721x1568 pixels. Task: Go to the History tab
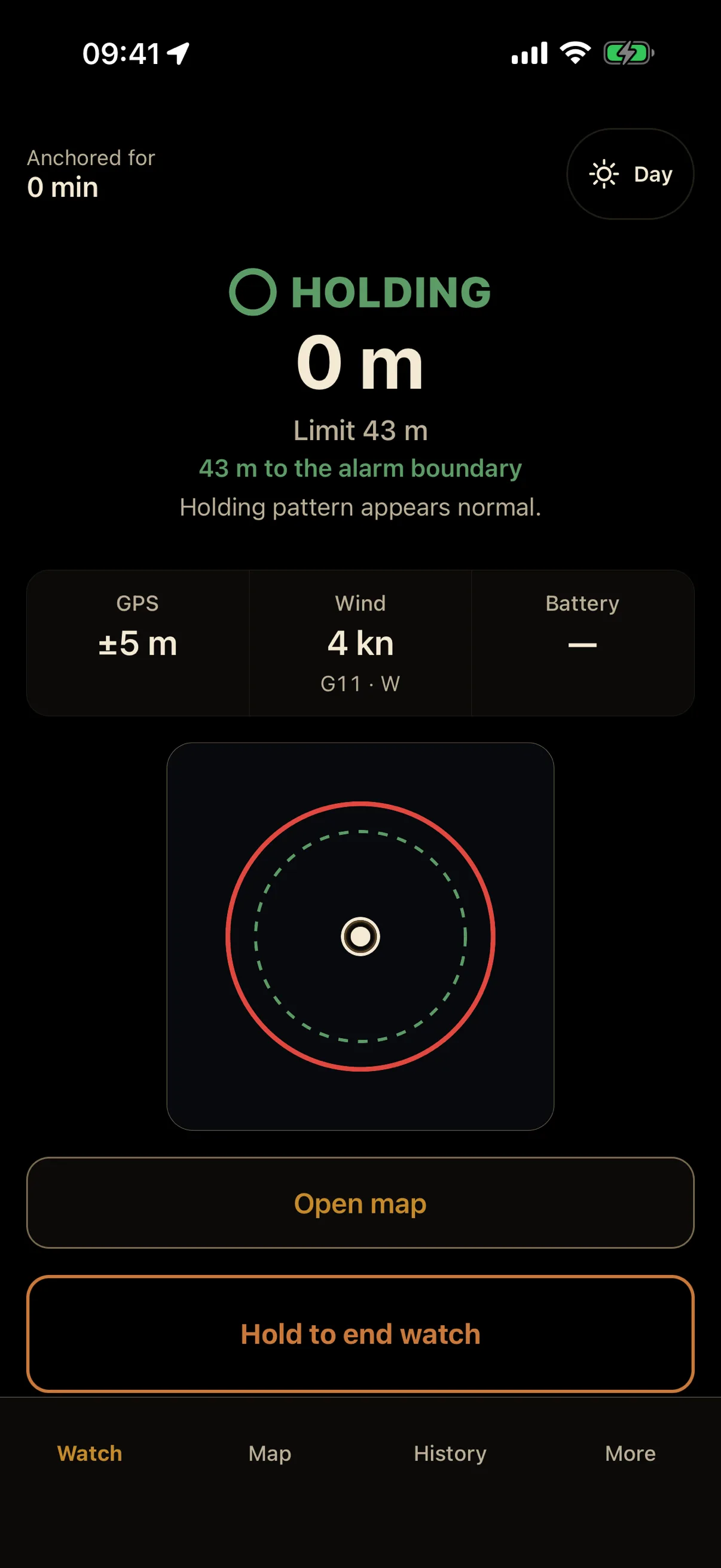click(450, 1453)
